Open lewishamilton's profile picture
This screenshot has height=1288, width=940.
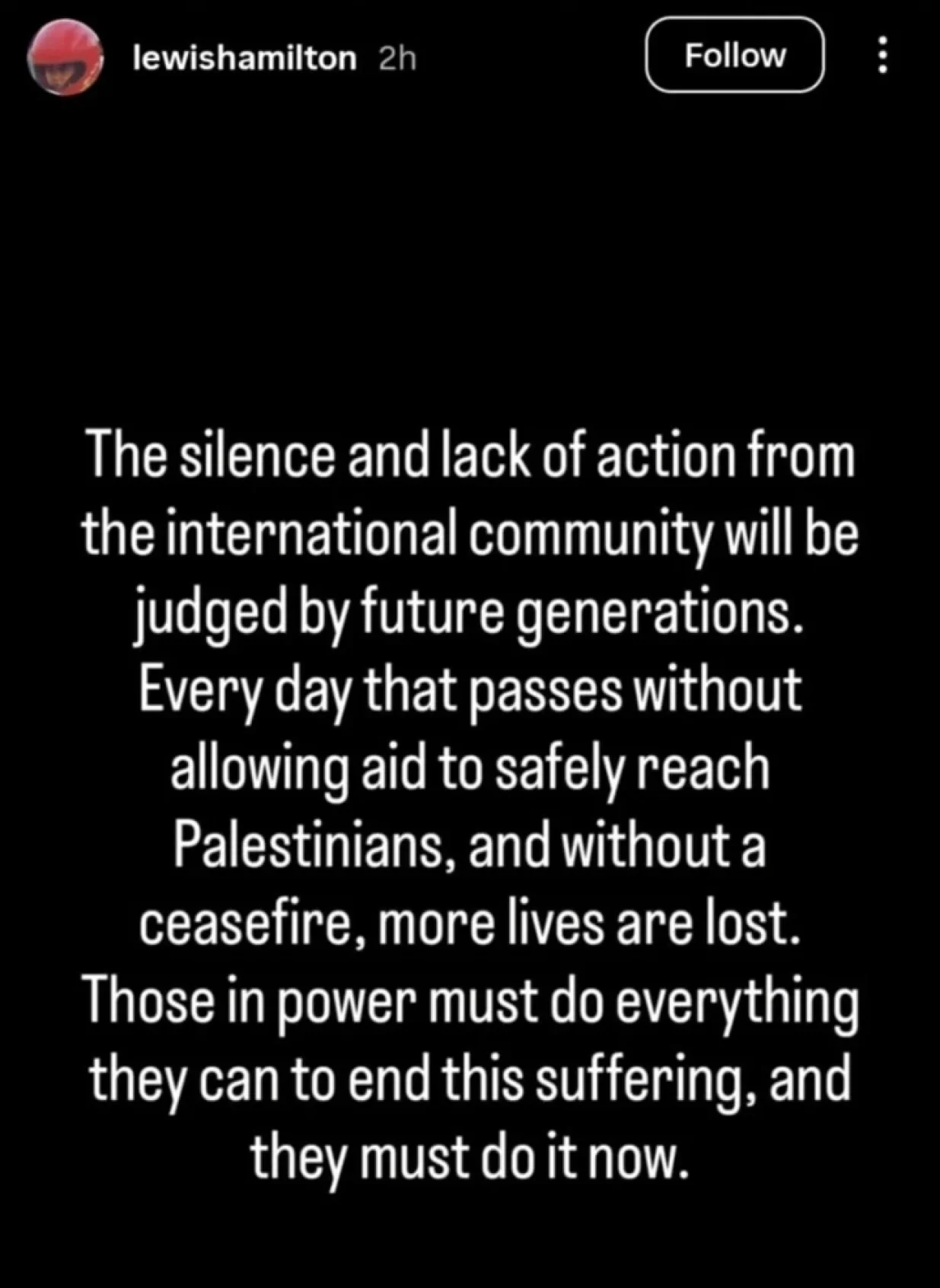coord(65,58)
